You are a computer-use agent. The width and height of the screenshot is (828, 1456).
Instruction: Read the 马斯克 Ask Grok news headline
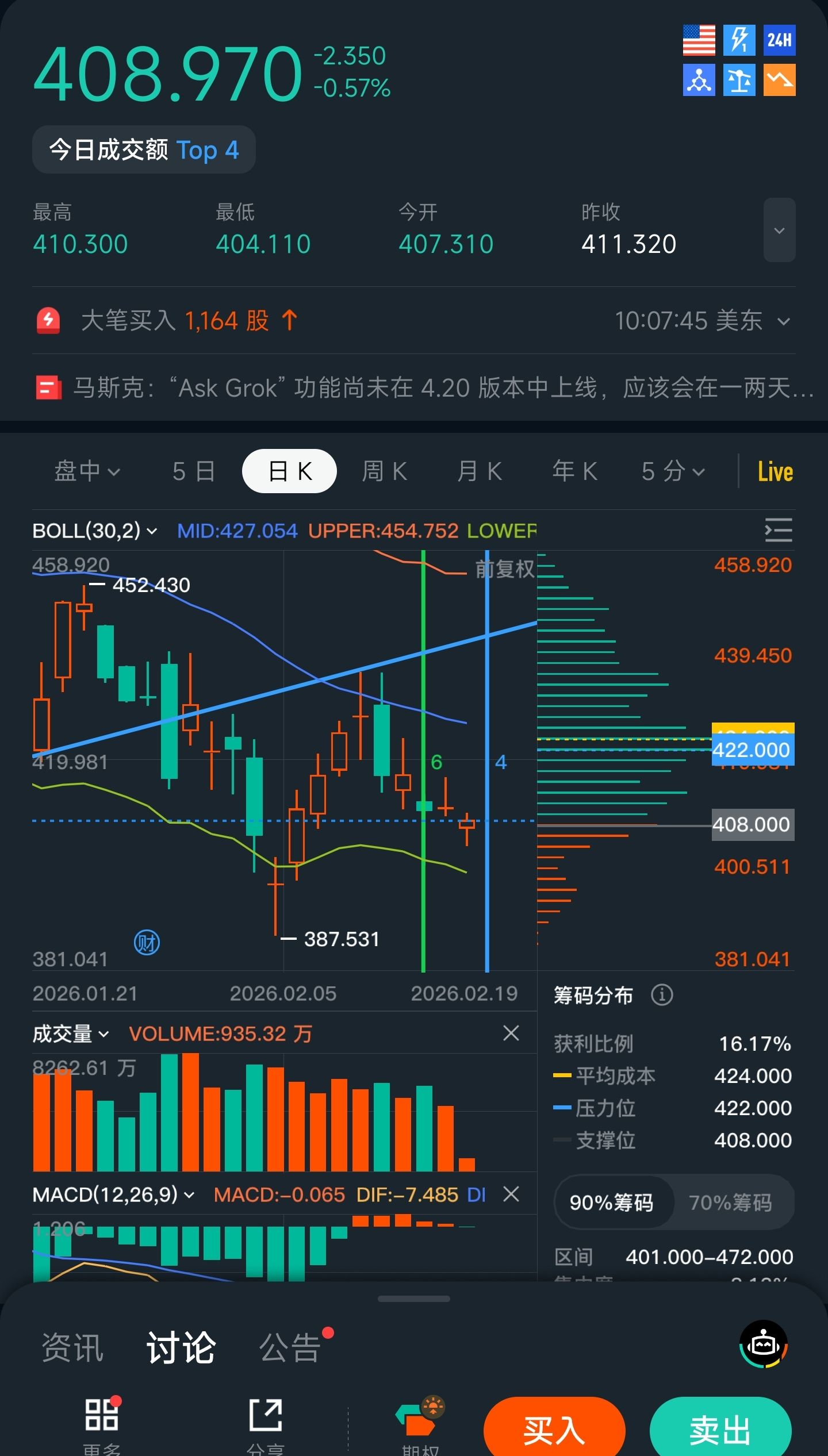point(425,388)
